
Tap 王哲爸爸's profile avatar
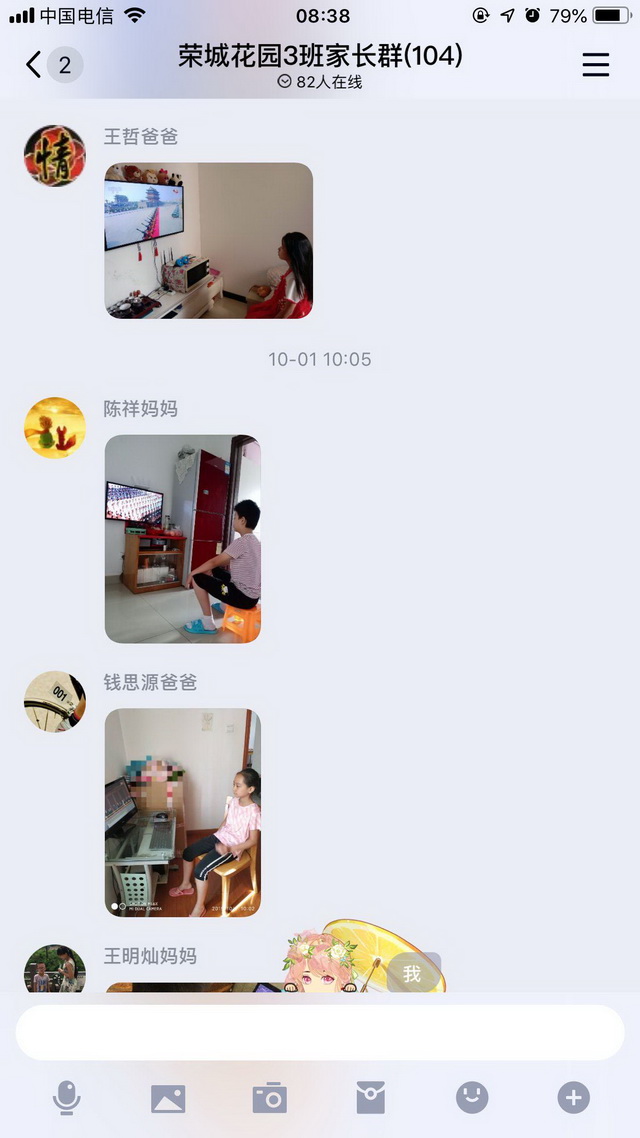click(55, 156)
